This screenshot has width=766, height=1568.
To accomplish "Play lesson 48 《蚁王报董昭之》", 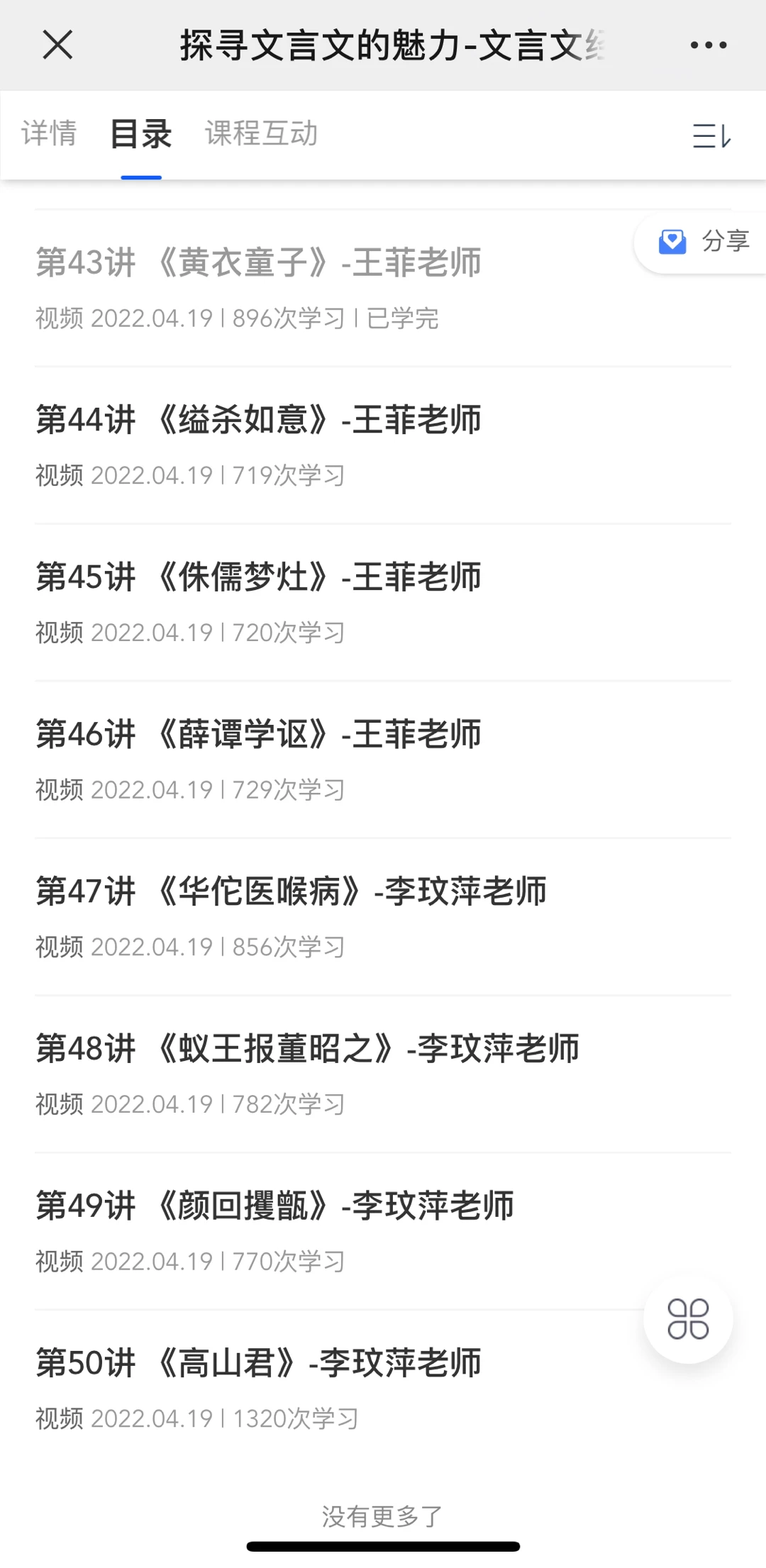I will coord(383,1076).
